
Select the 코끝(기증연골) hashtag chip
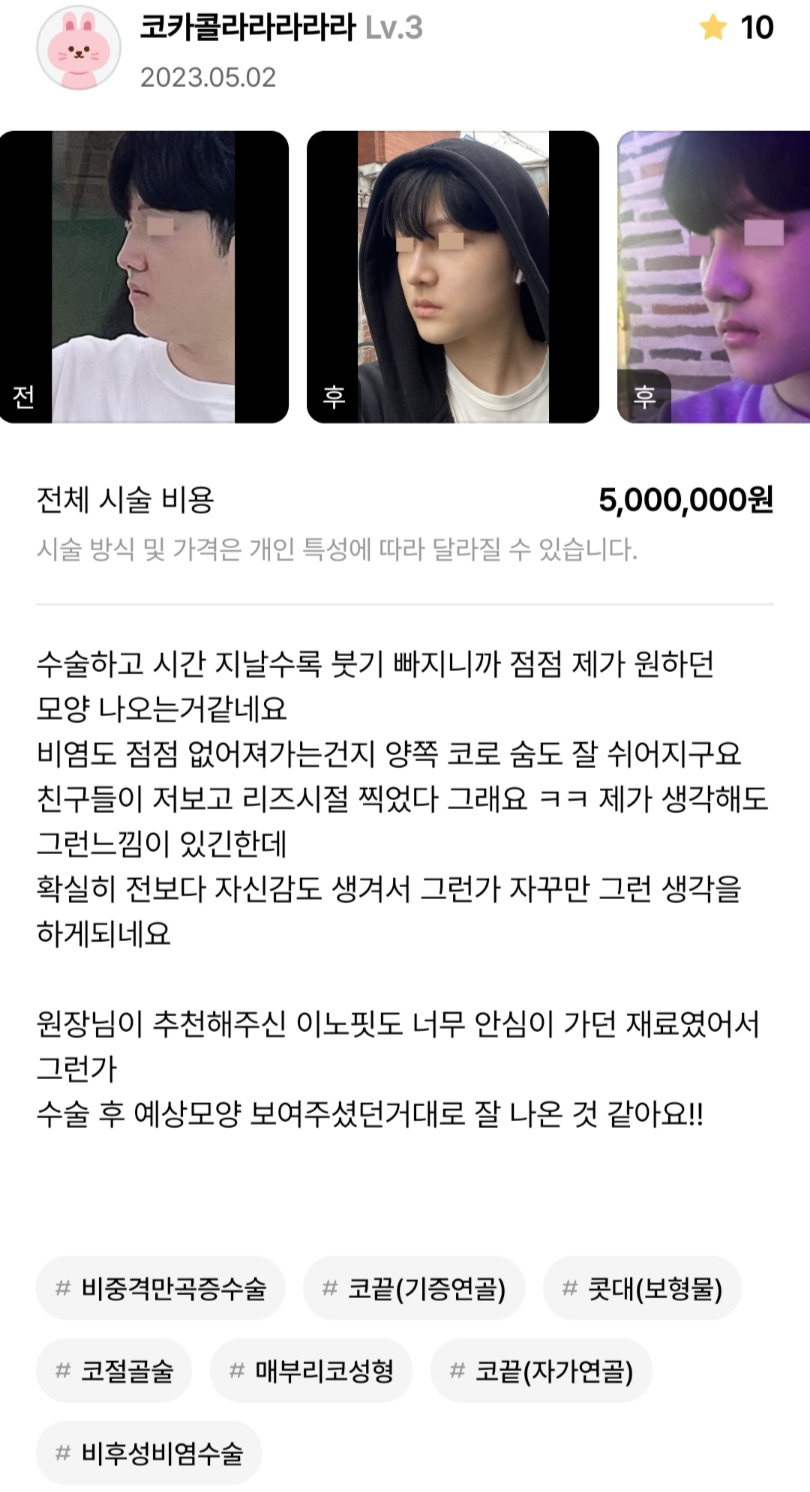[x=413, y=1288]
